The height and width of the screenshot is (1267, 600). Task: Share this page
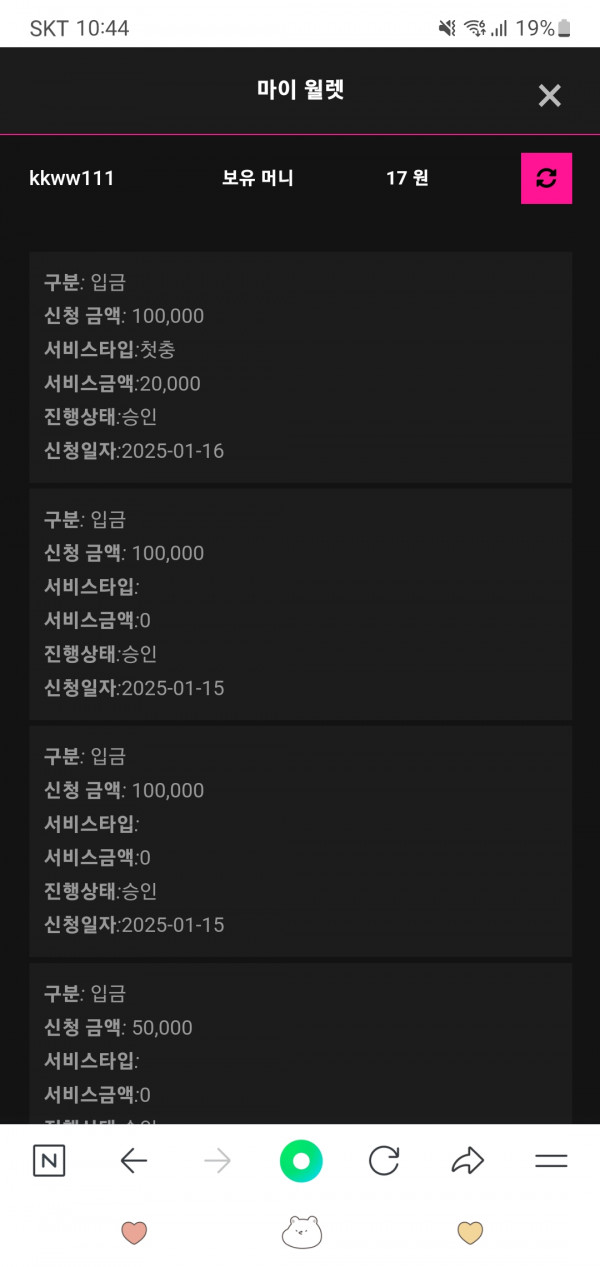pyautogui.click(x=468, y=1161)
